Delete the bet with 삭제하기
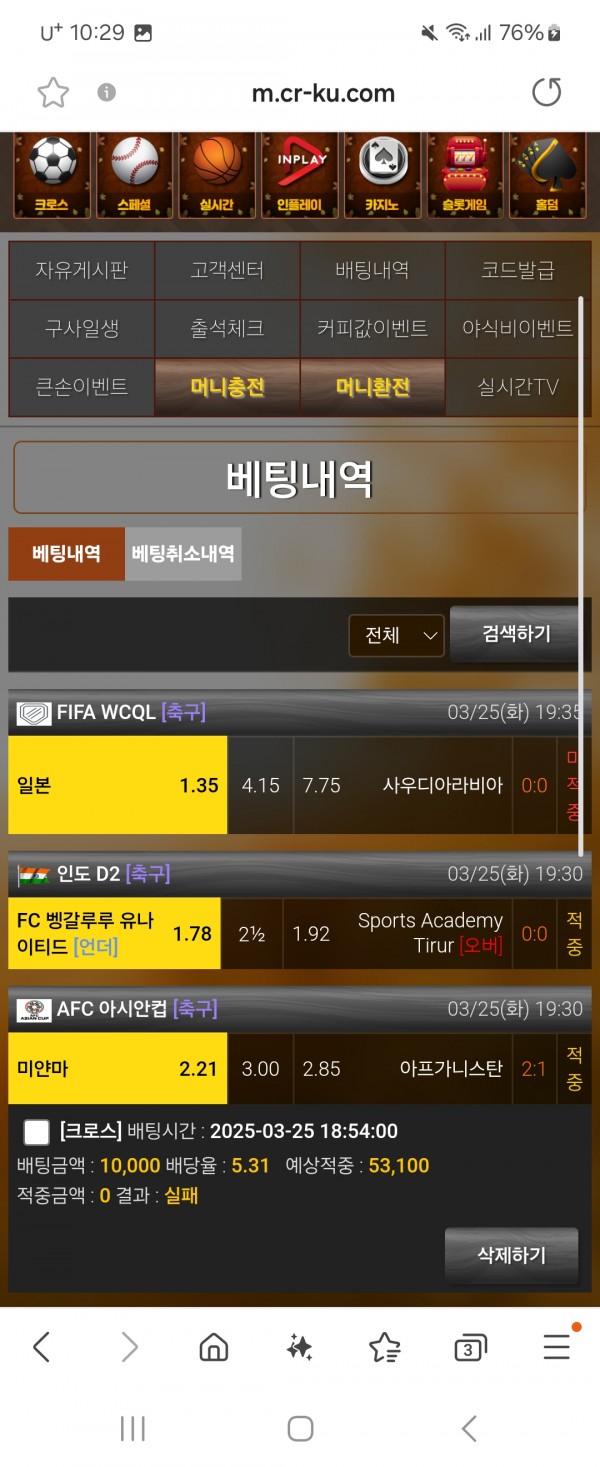The width and height of the screenshot is (600, 1467). click(x=511, y=1255)
